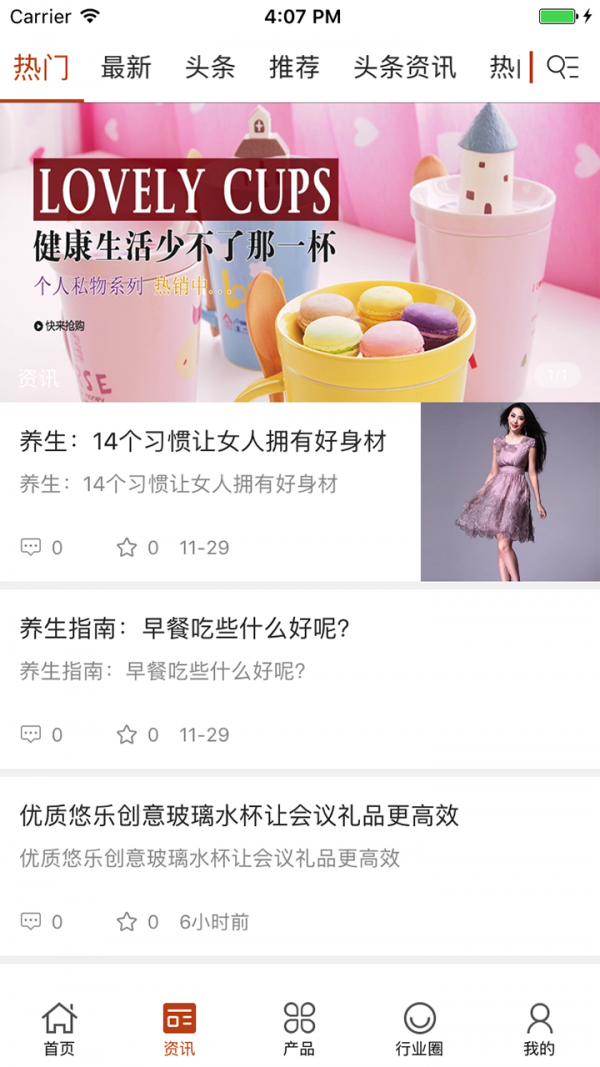Tap the 资讯 tab in the bottom bar

click(179, 1029)
